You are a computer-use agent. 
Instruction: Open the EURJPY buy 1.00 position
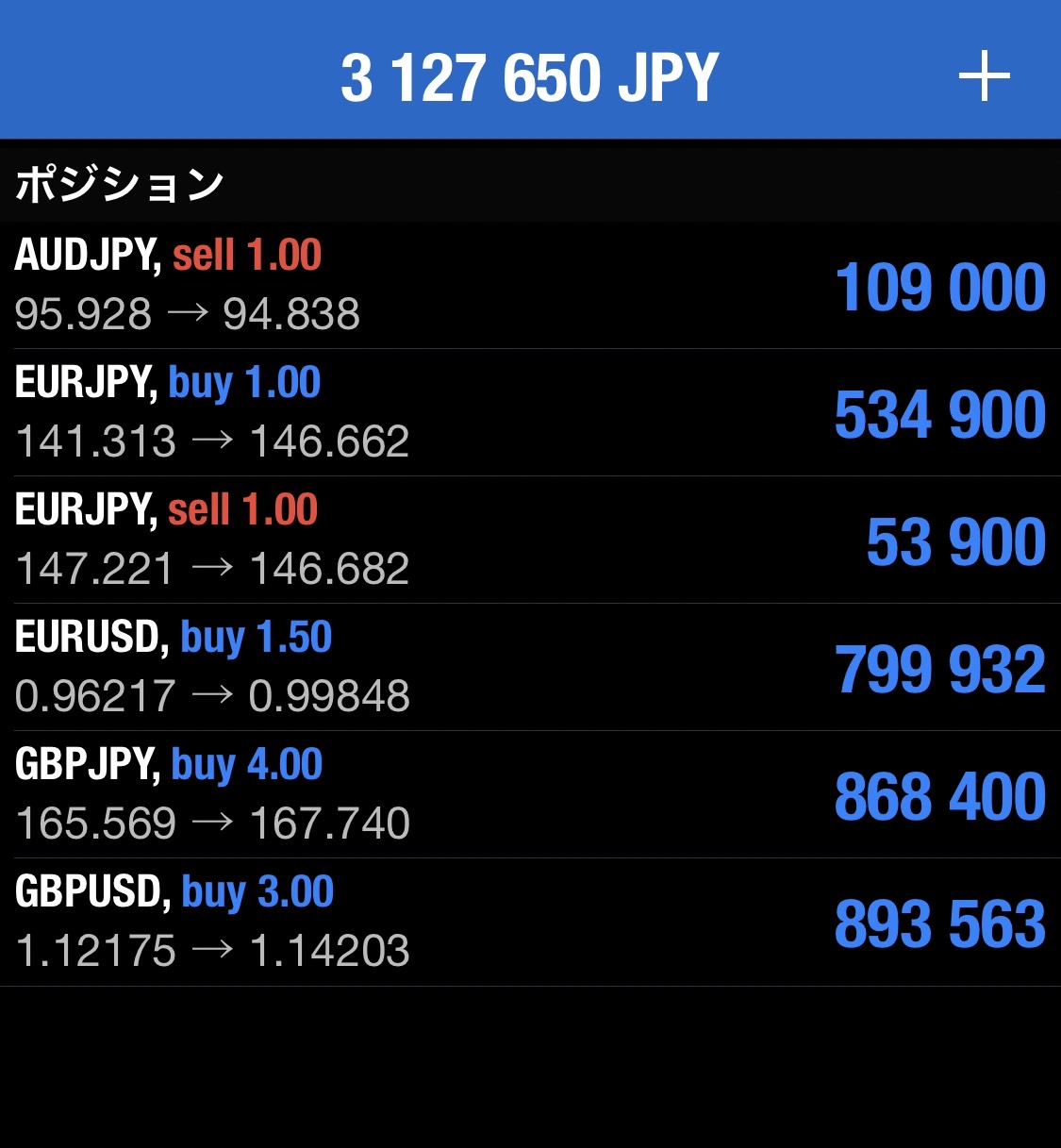tap(530, 412)
